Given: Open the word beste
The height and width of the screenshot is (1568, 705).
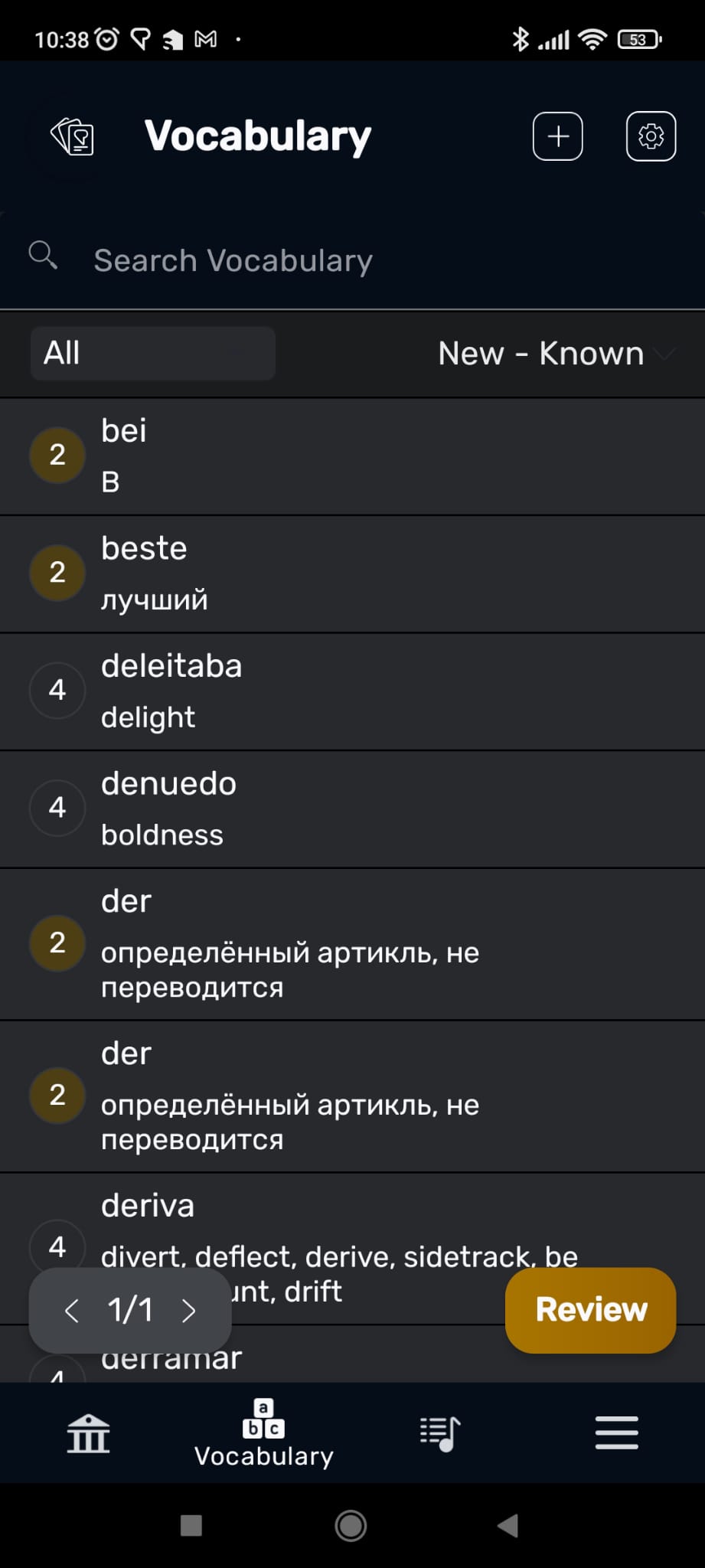Looking at the screenshot, I should click(352, 574).
